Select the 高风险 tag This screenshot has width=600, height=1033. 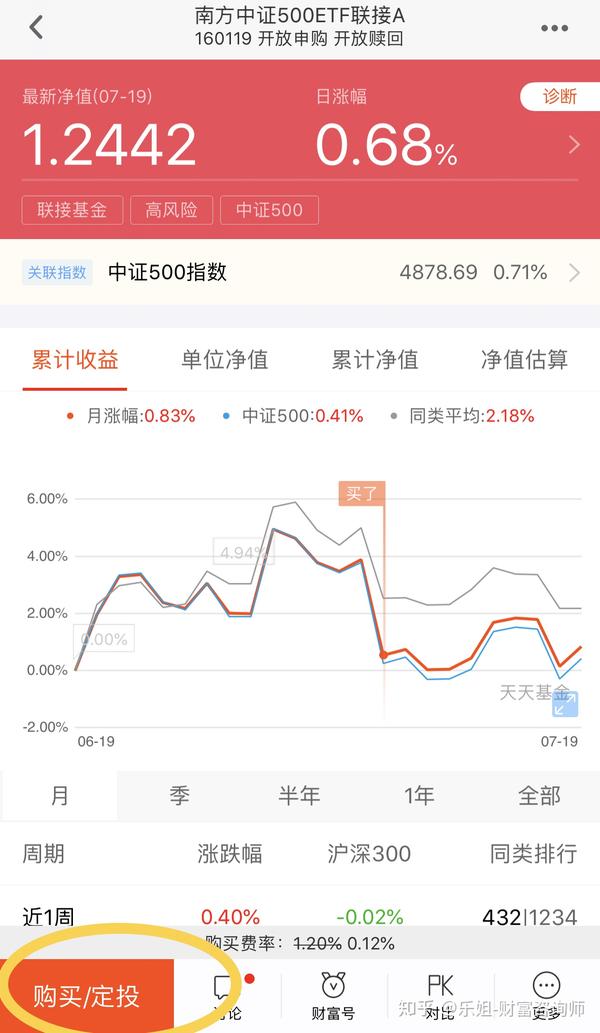click(x=171, y=210)
